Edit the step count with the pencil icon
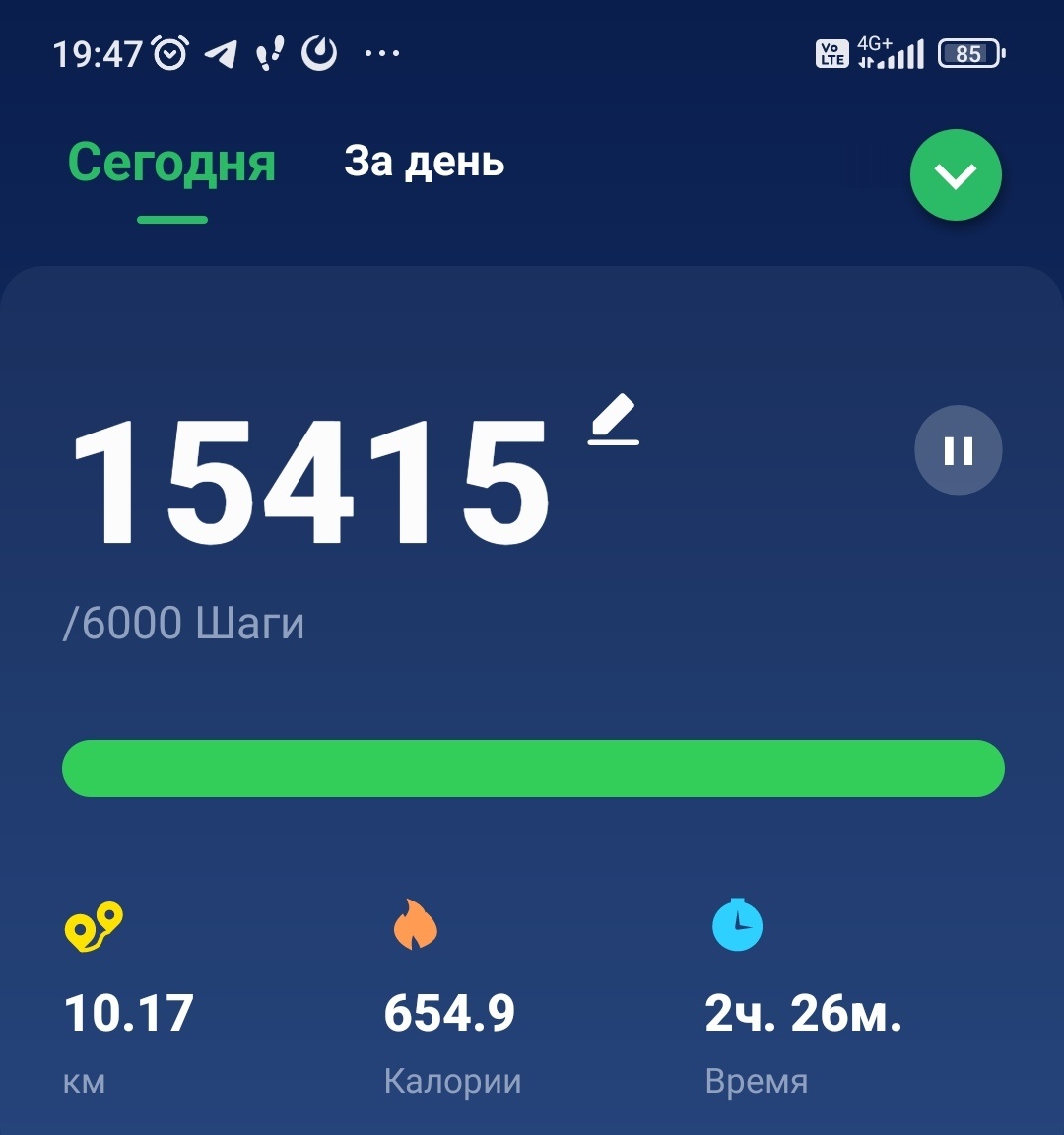 (614, 420)
